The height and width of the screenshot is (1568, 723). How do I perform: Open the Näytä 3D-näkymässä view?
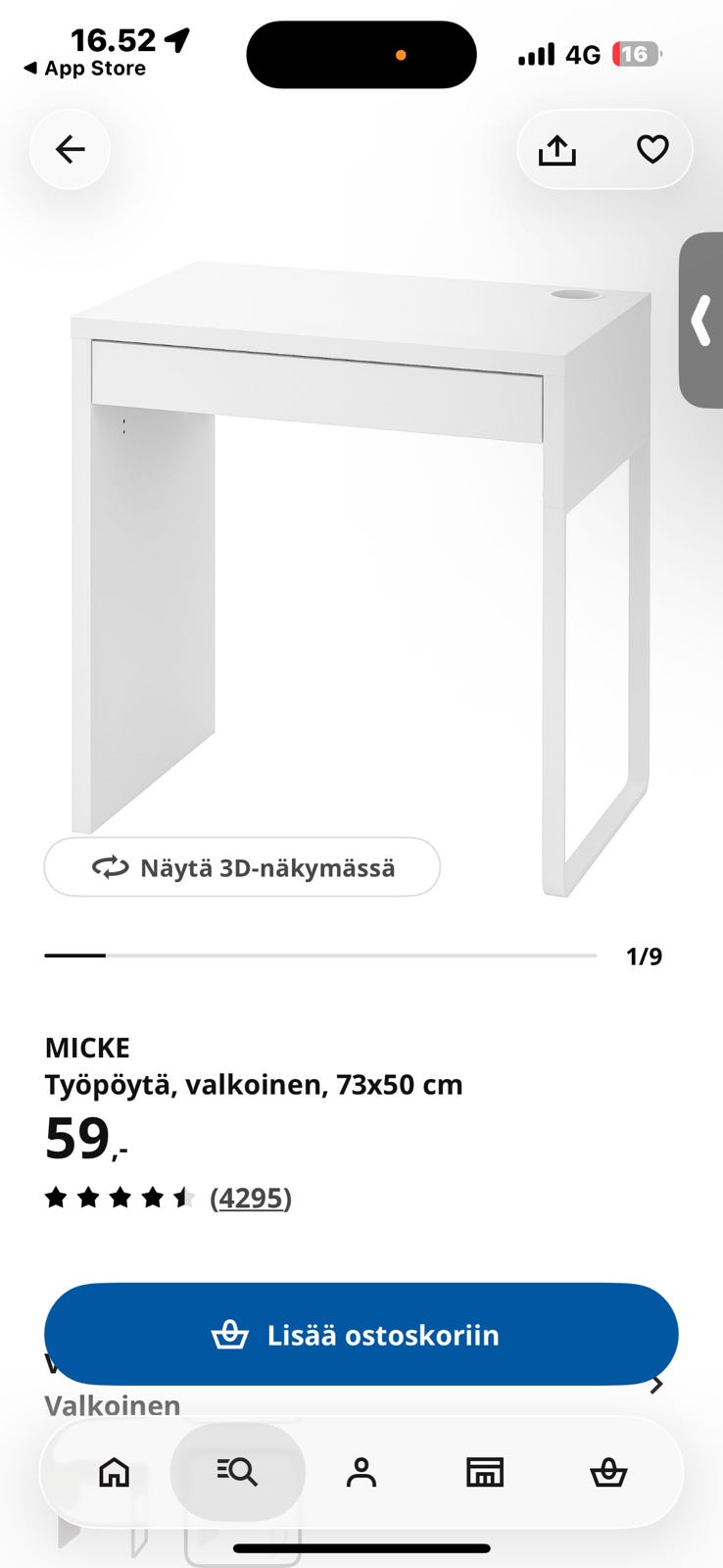[x=242, y=867]
